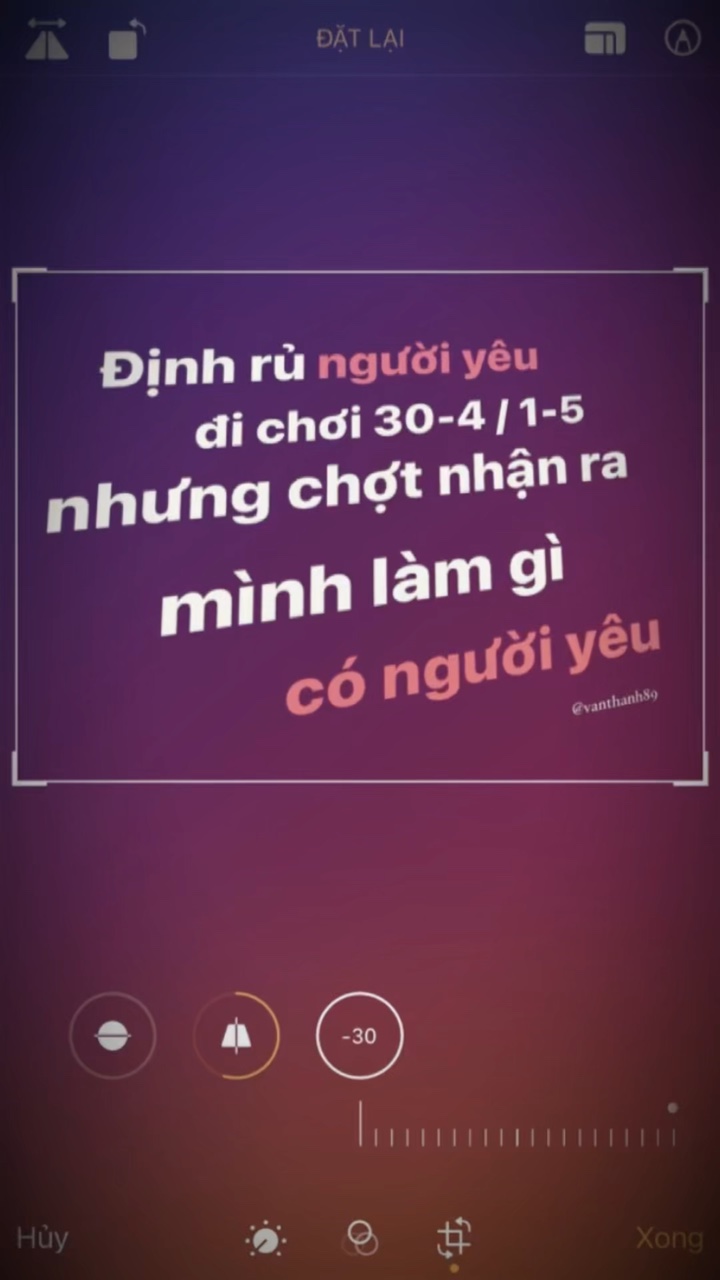Flip the image horizontally
Image resolution: width=720 pixels, height=1280 pixels.
(x=47, y=39)
